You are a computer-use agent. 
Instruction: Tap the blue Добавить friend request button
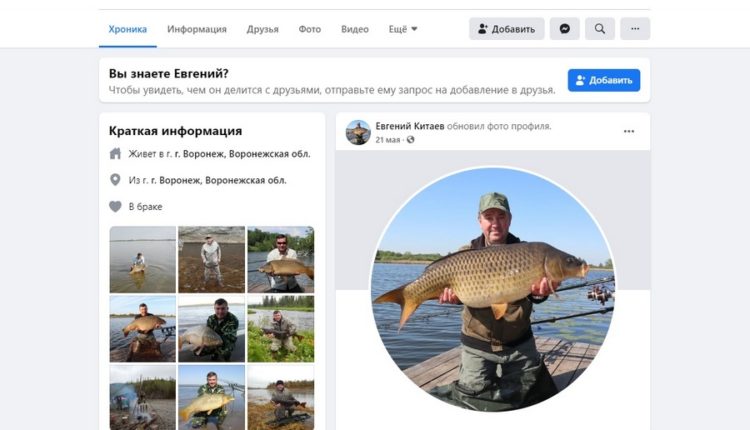[x=604, y=80]
